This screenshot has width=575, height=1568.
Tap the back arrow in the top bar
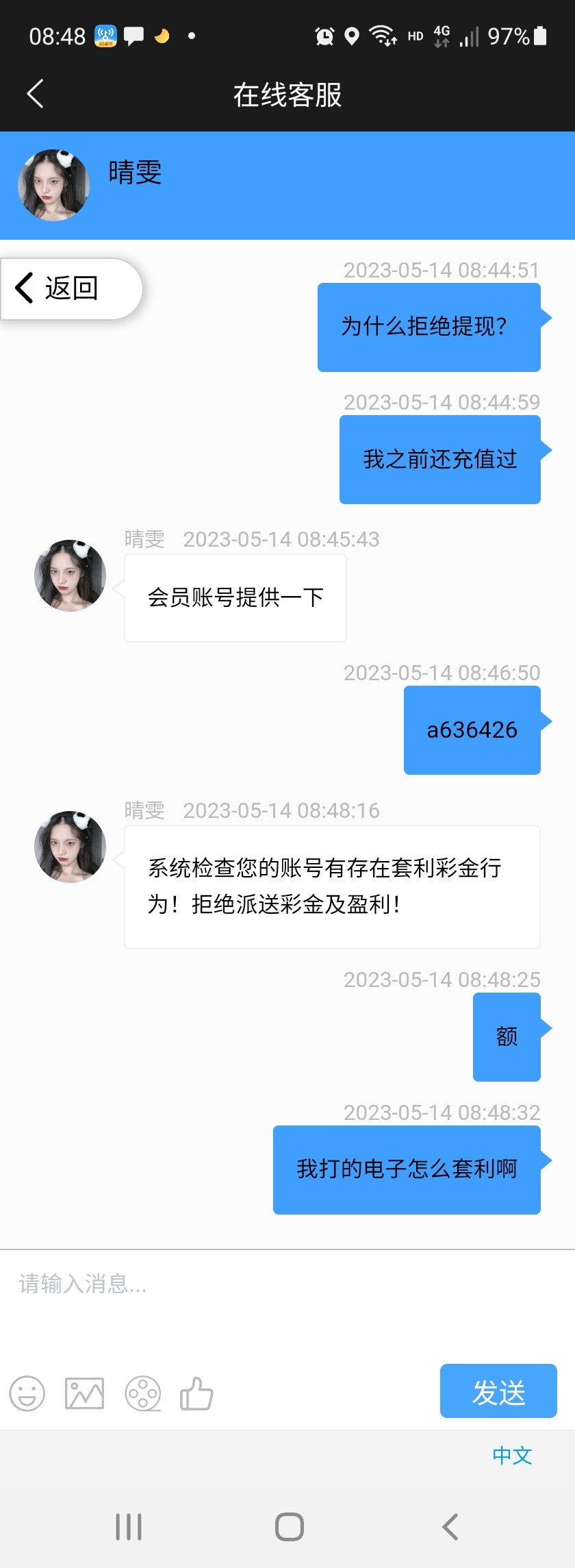[x=36, y=94]
